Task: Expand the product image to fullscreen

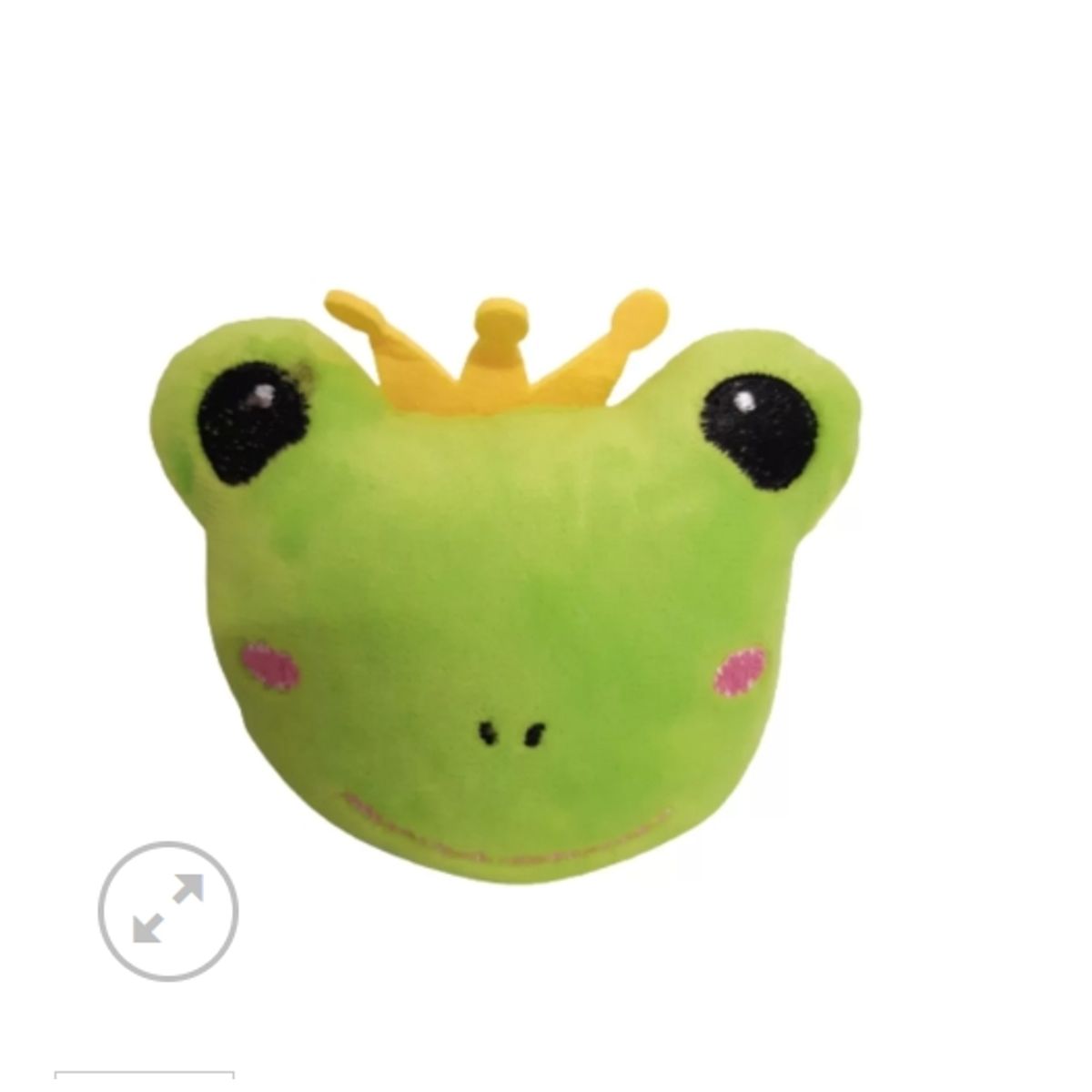Action: click(x=168, y=910)
